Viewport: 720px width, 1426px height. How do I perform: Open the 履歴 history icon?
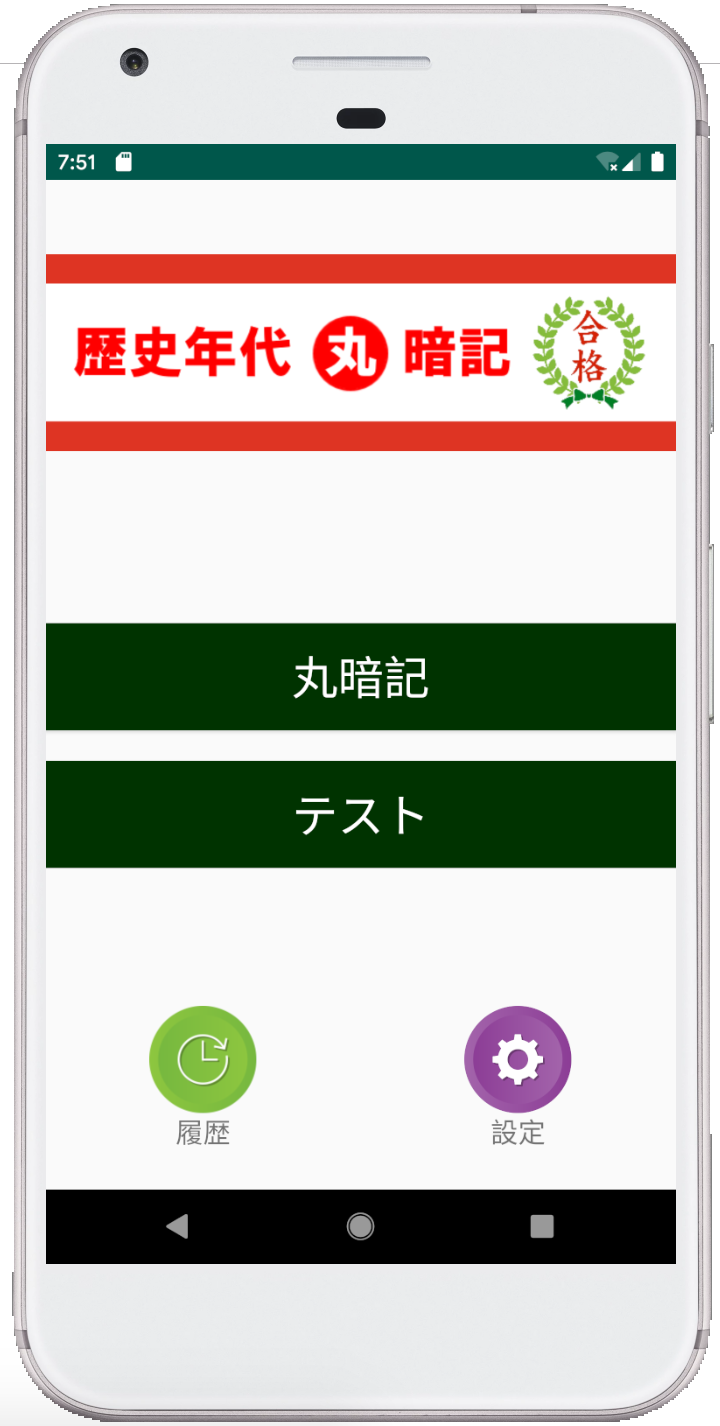click(x=203, y=1059)
